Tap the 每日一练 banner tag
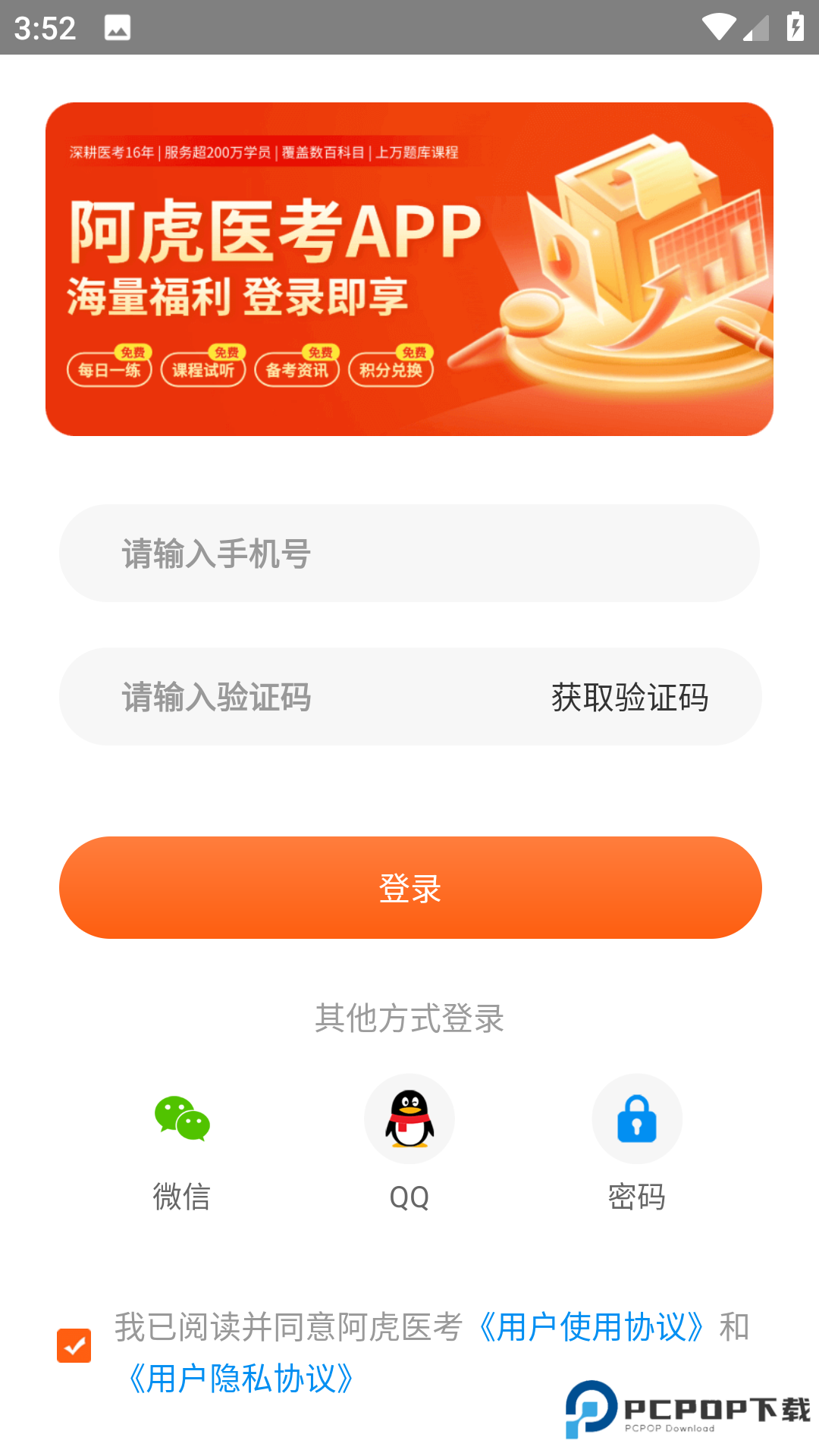Image resolution: width=819 pixels, height=1456 pixels. 110,369
